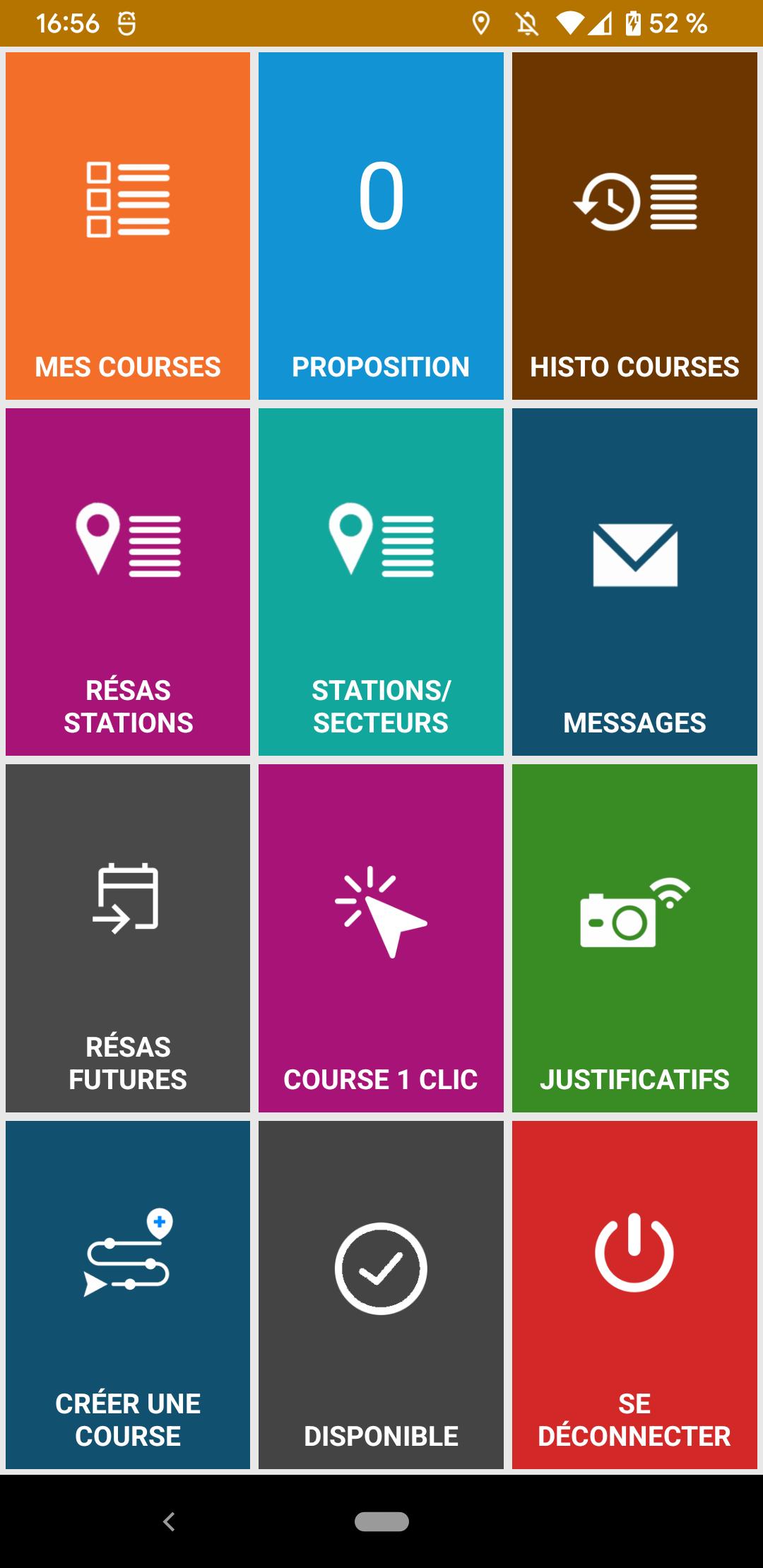The width and height of the screenshot is (763, 1568).
Task: Open Résas Stations
Action: click(x=128, y=582)
